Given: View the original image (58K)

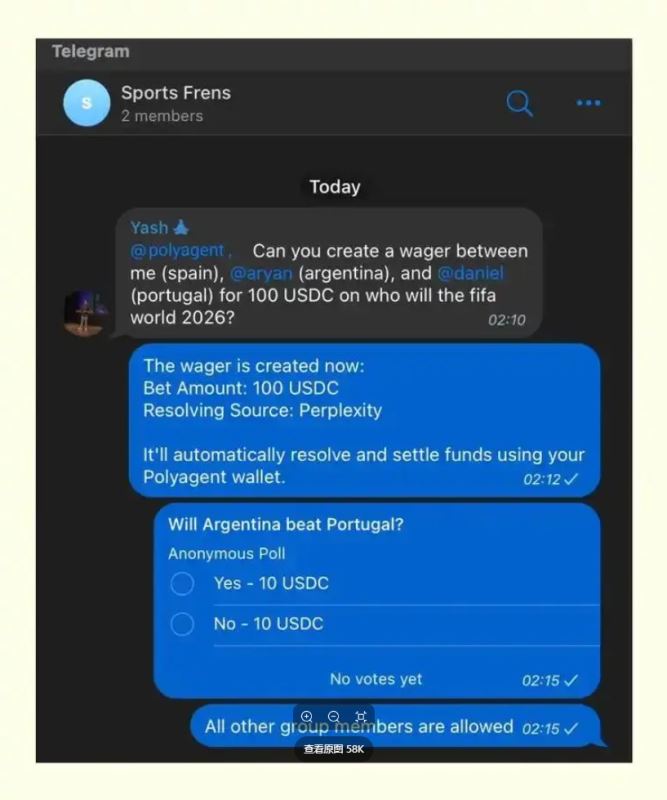Looking at the screenshot, I should click(334, 748).
